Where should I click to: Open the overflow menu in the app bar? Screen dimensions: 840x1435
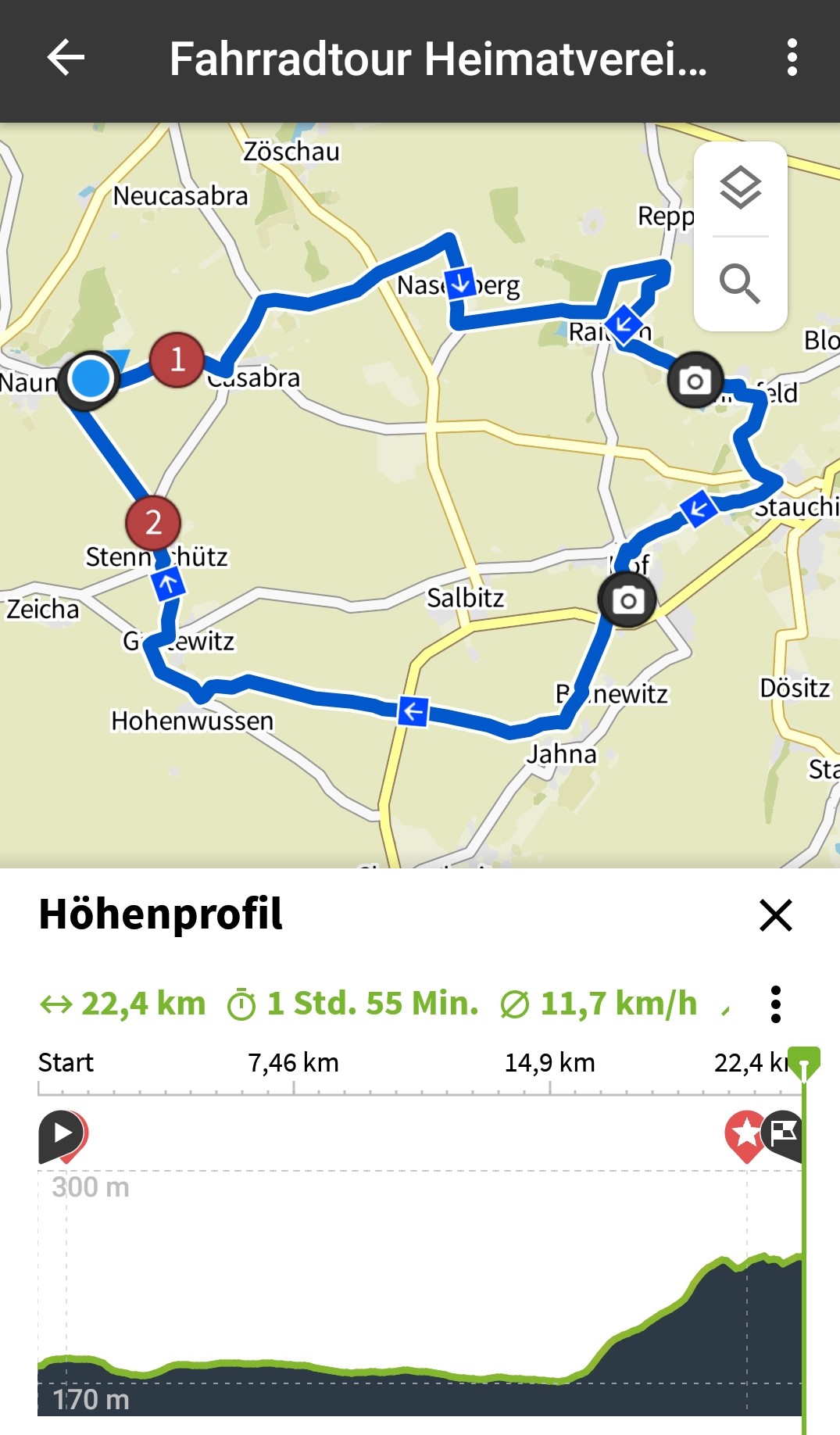(x=792, y=59)
